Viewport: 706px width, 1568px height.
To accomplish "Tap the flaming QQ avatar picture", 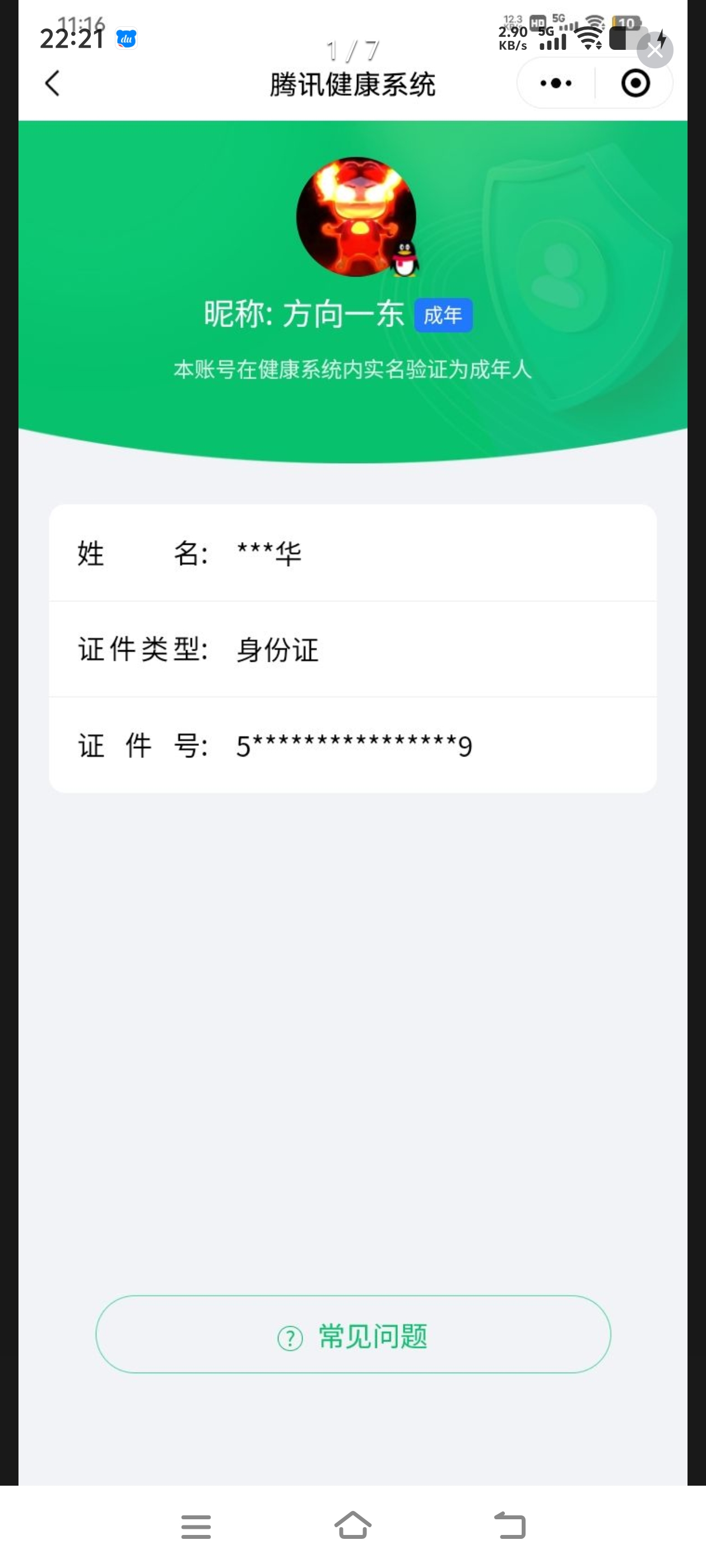I will 356,218.
